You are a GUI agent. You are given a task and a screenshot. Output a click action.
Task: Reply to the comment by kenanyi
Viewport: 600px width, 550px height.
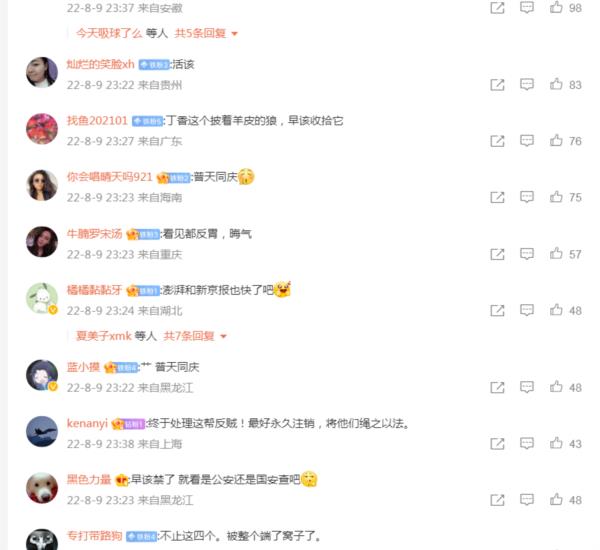coord(527,443)
